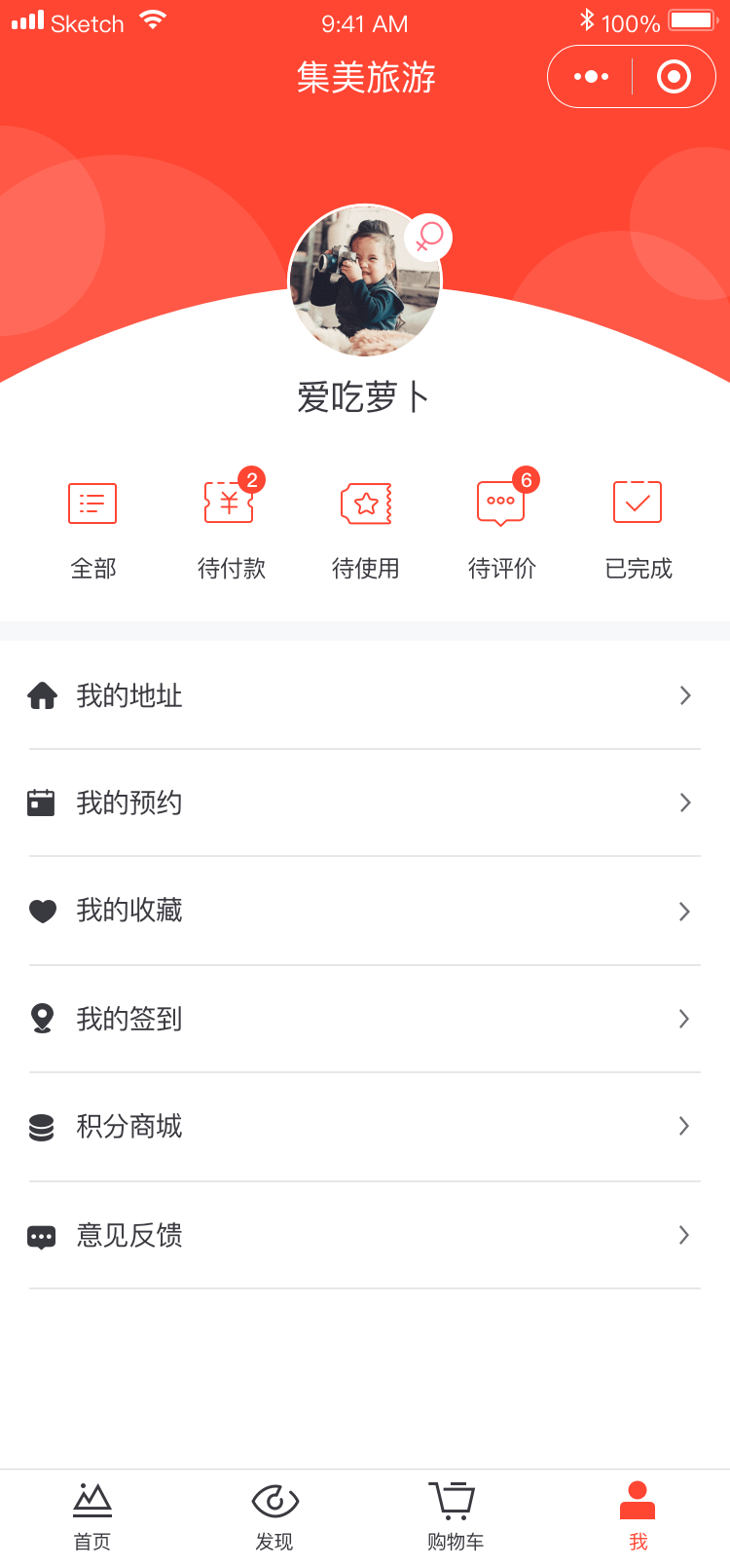Open 我的收藏 (My Favorites)

(x=365, y=911)
